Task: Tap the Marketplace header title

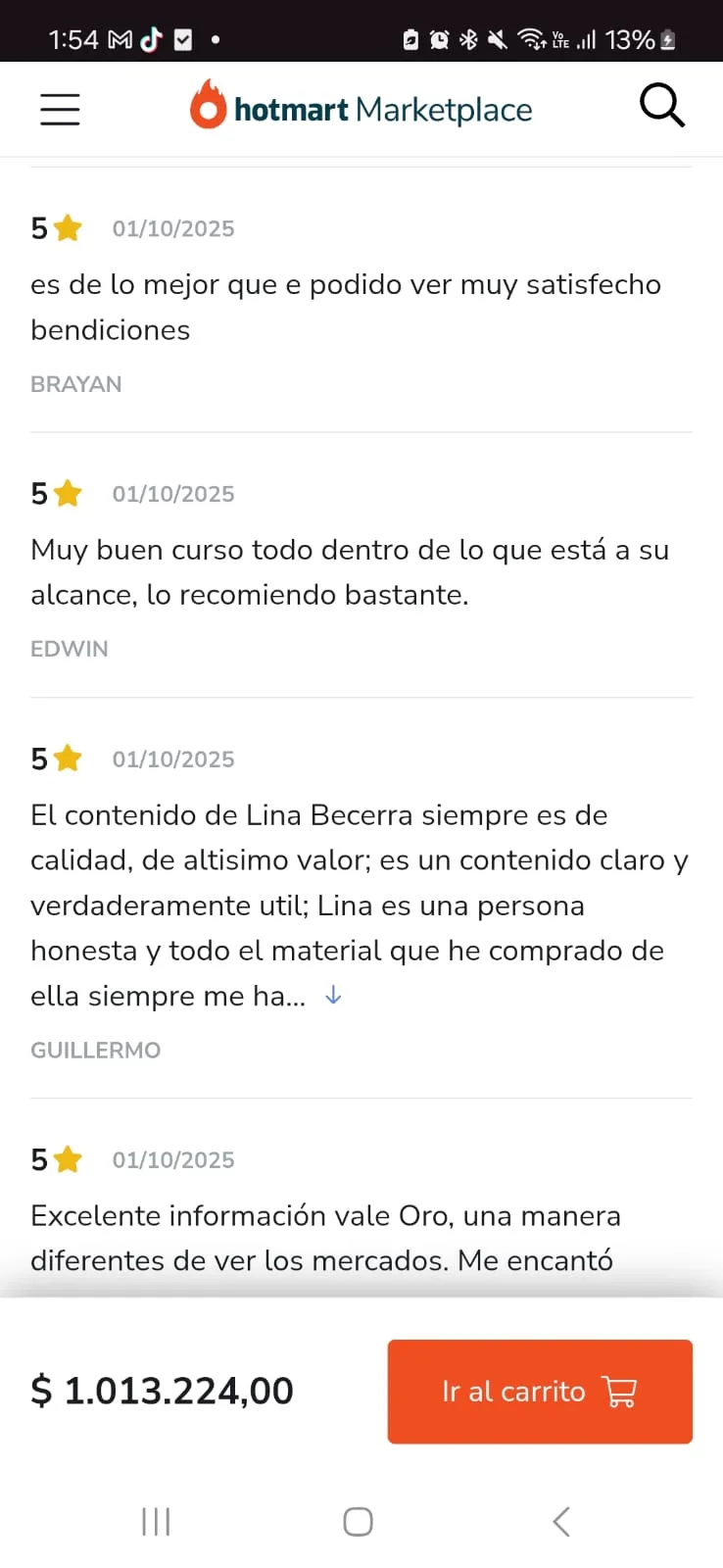Action: coord(446,109)
